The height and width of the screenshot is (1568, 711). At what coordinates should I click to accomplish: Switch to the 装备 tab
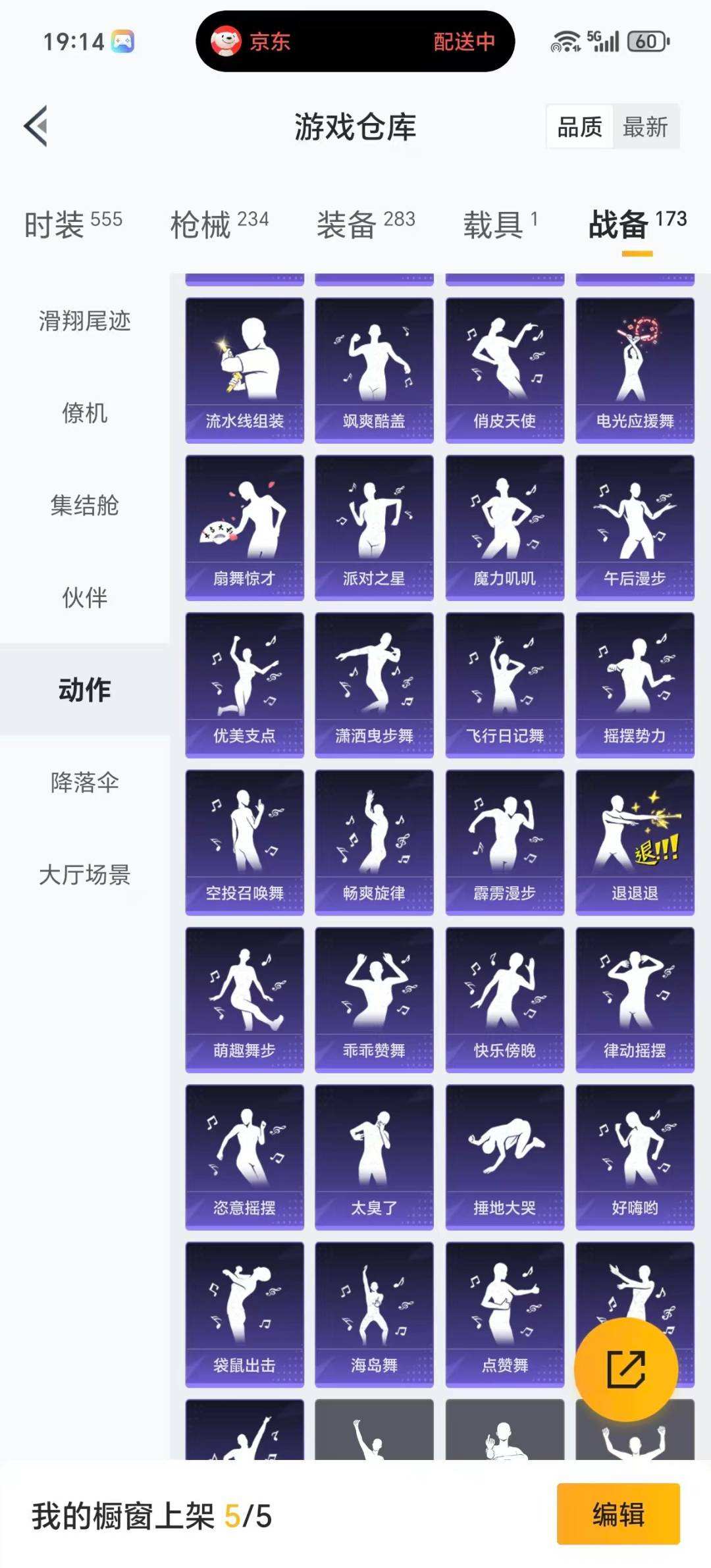coord(365,224)
